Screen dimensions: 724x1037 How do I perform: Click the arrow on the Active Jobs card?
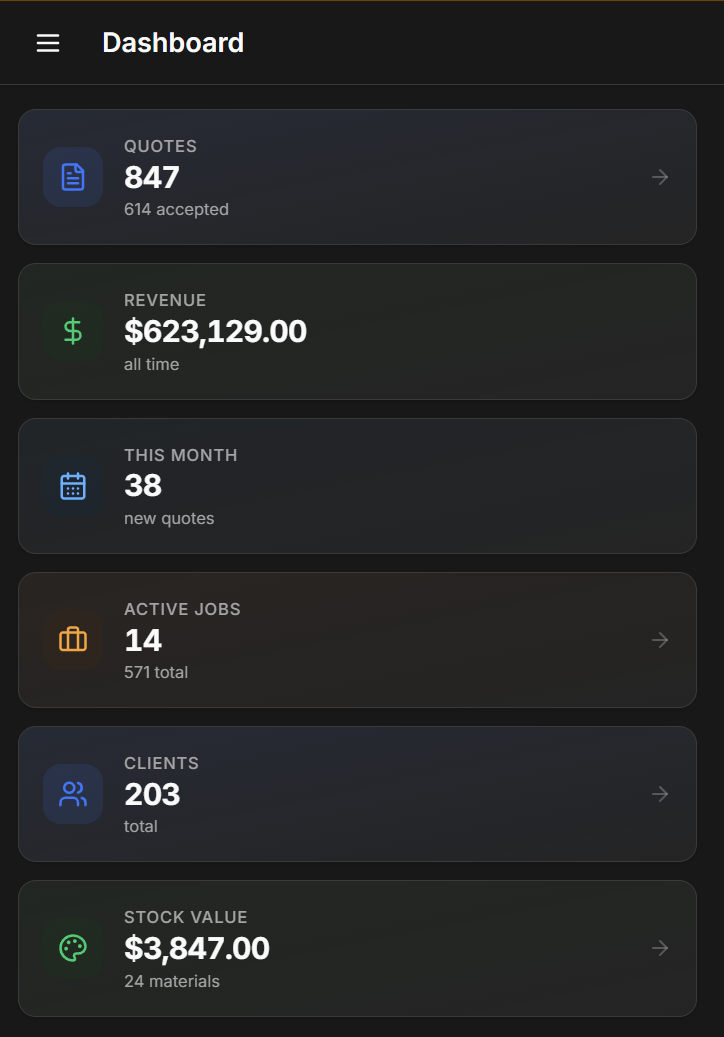click(x=660, y=640)
